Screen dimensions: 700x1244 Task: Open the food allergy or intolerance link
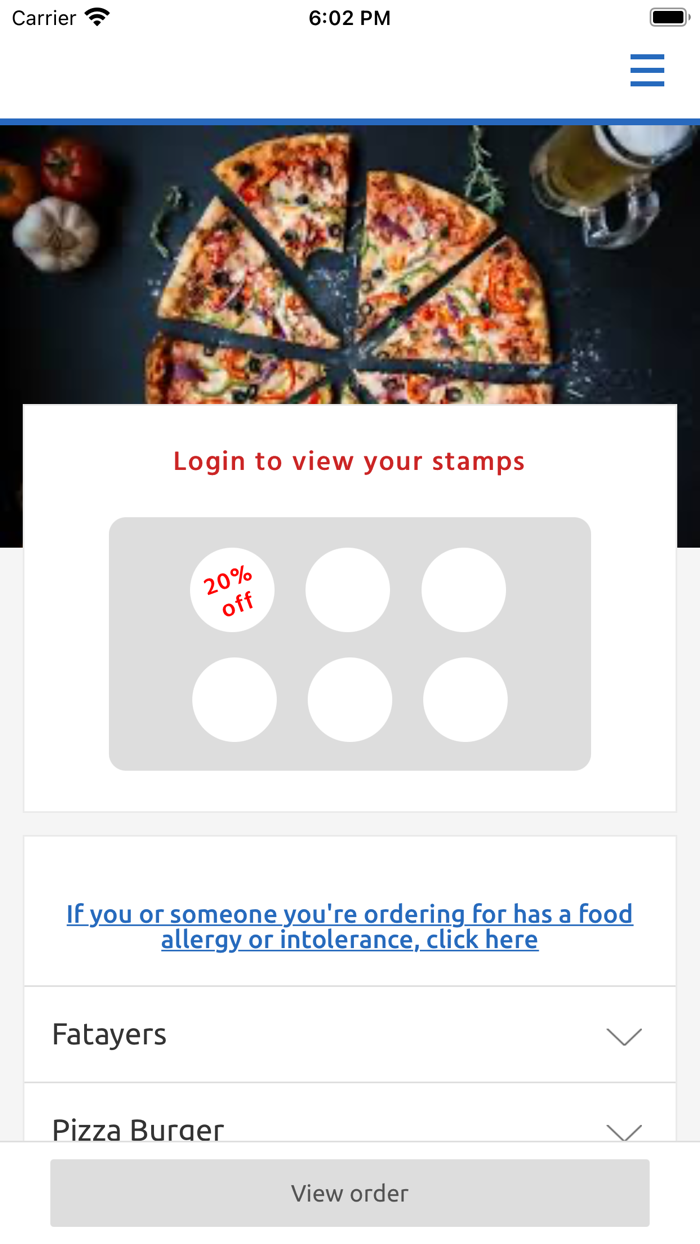[x=349, y=927]
